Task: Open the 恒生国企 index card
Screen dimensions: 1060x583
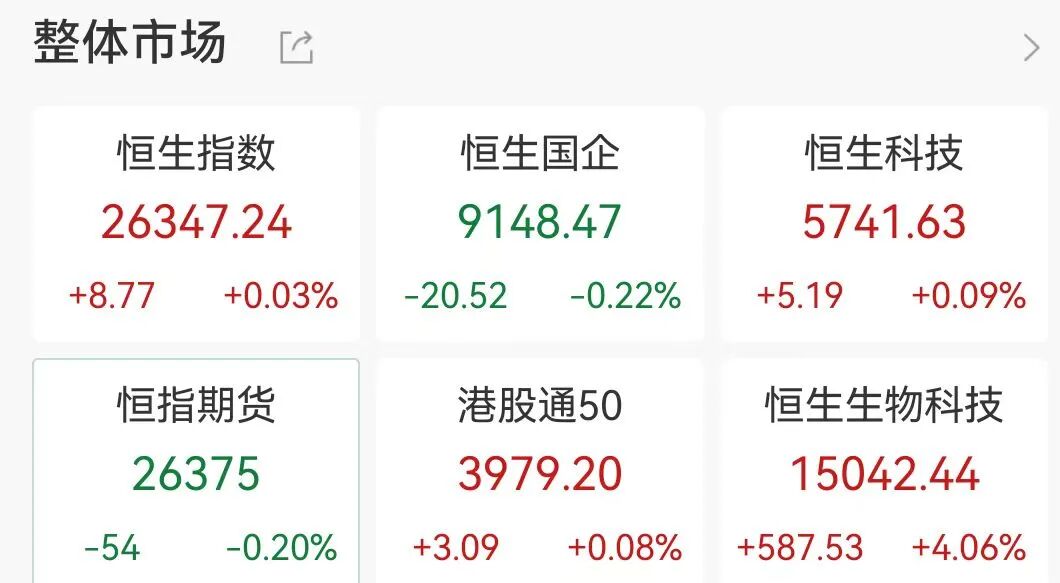Action: (x=540, y=224)
